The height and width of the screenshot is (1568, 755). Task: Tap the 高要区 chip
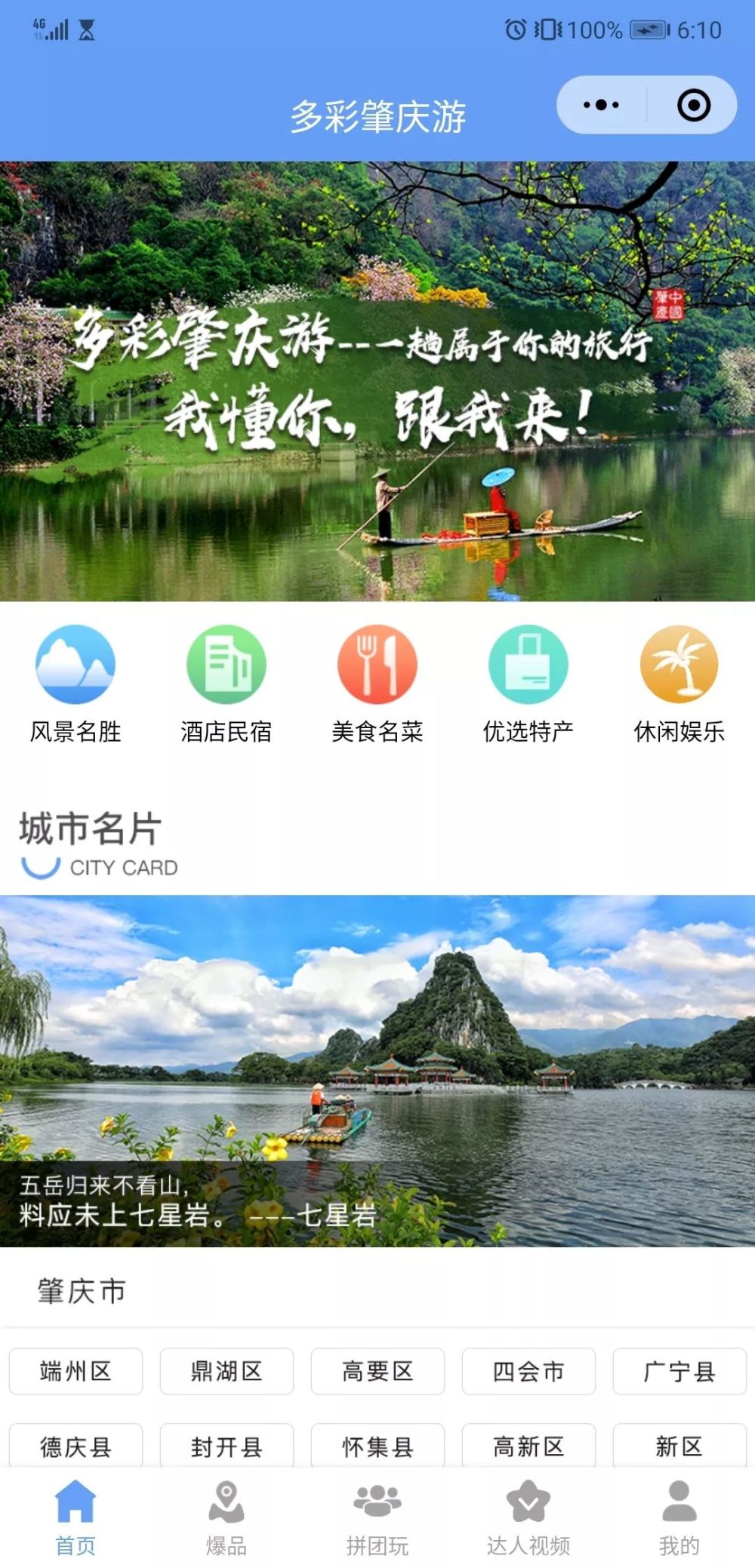click(x=377, y=1371)
